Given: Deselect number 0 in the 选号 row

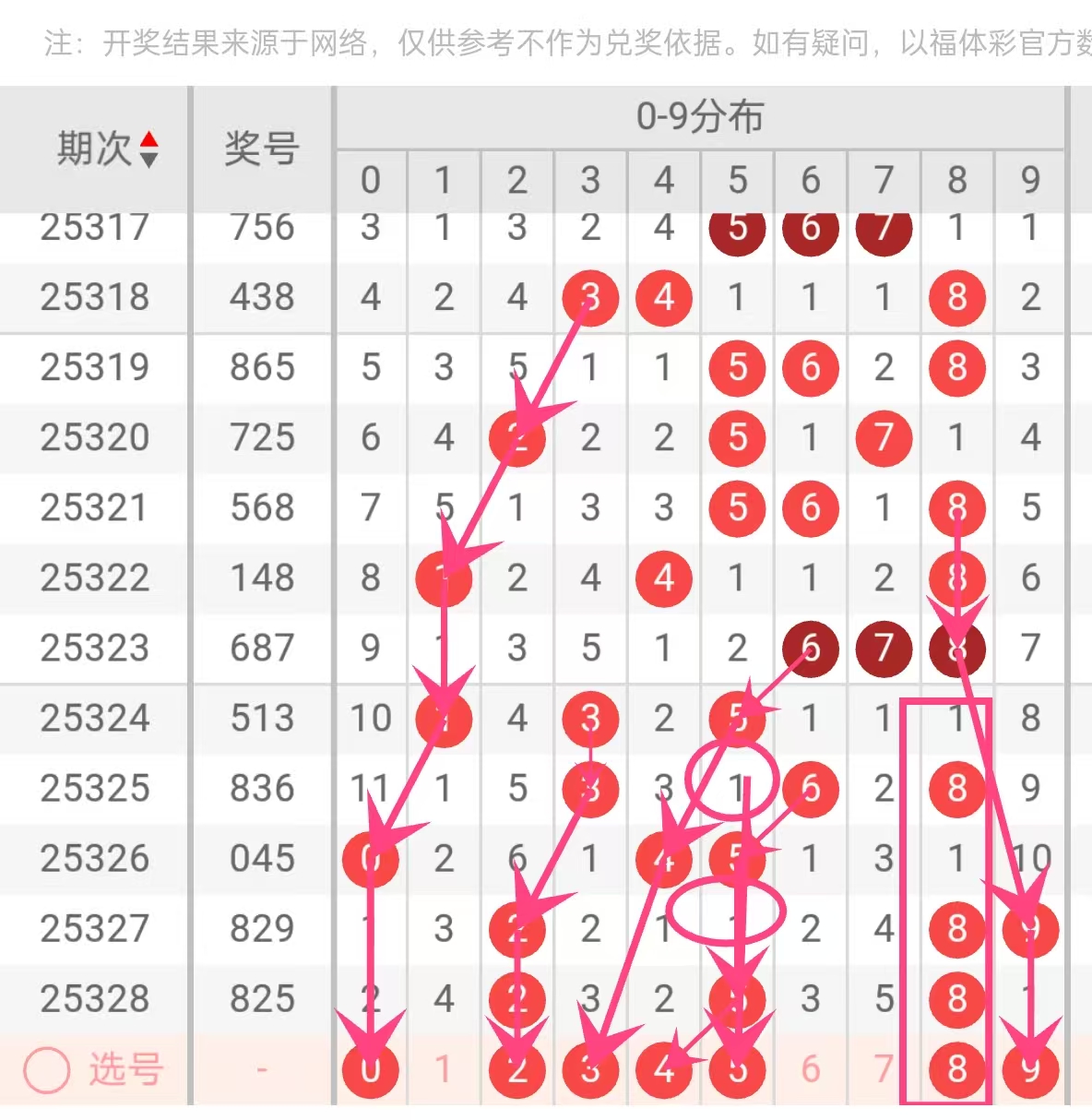Looking at the screenshot, I should coord(371,1069).
